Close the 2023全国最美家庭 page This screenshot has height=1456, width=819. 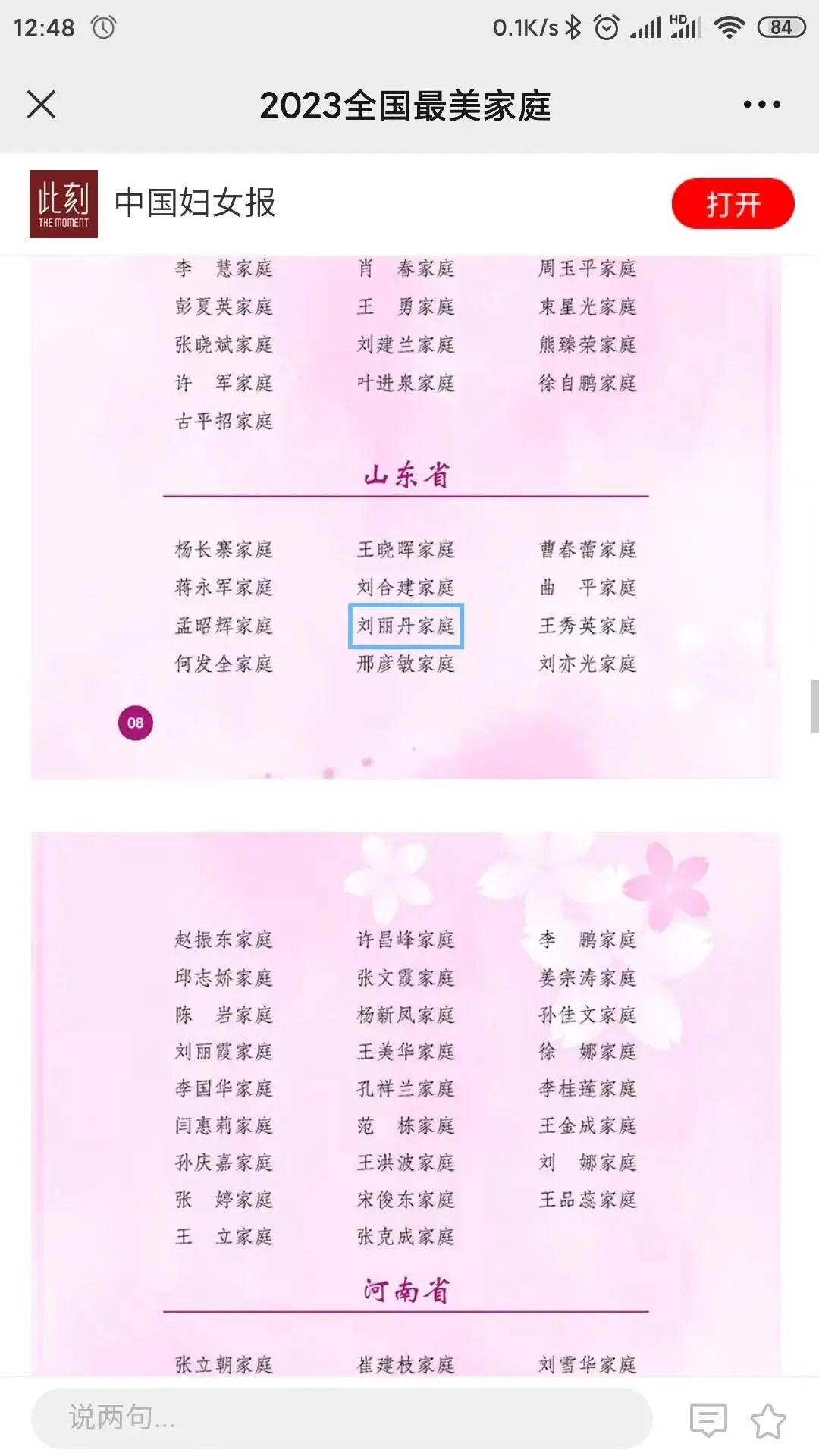tap(41, 105)
